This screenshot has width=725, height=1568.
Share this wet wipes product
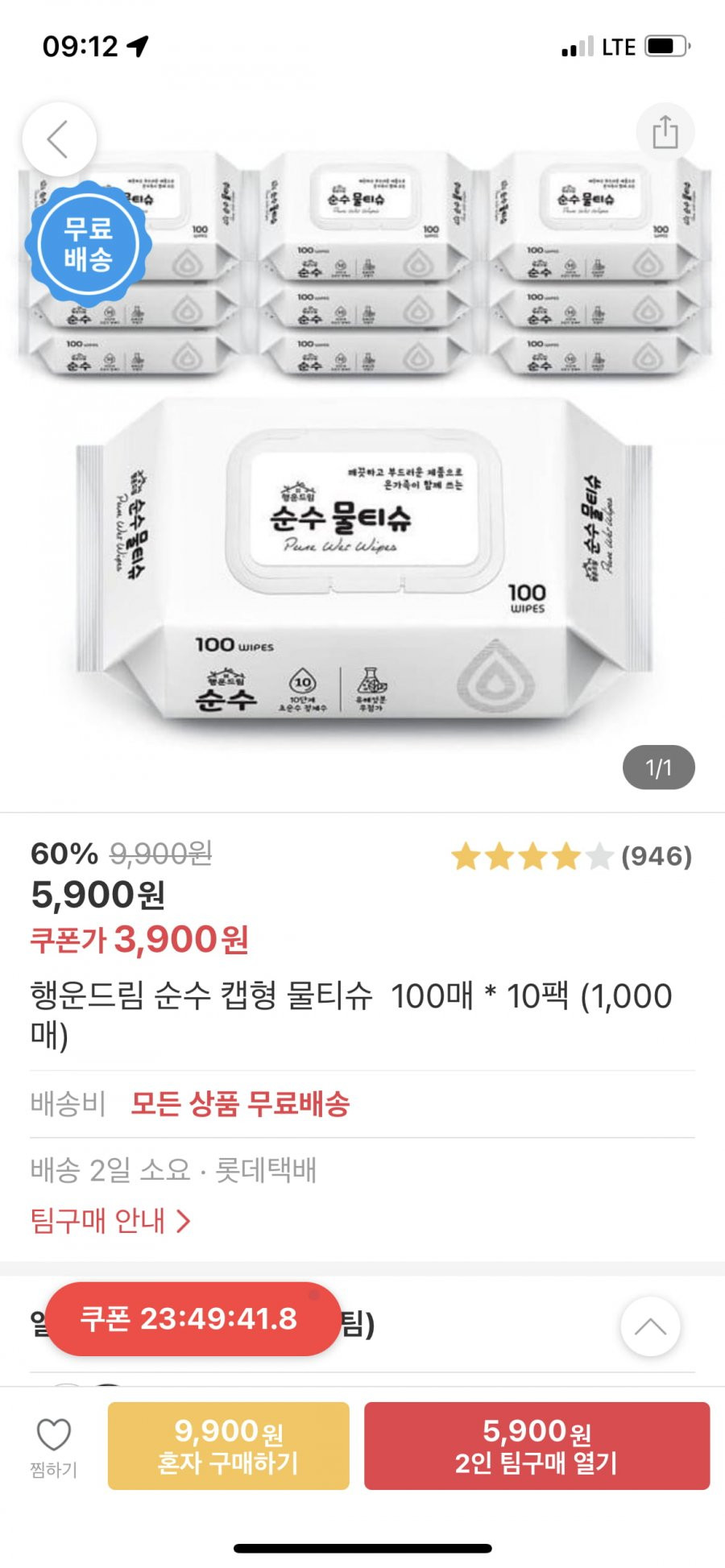pyautogui.click(x=665, y=132)
